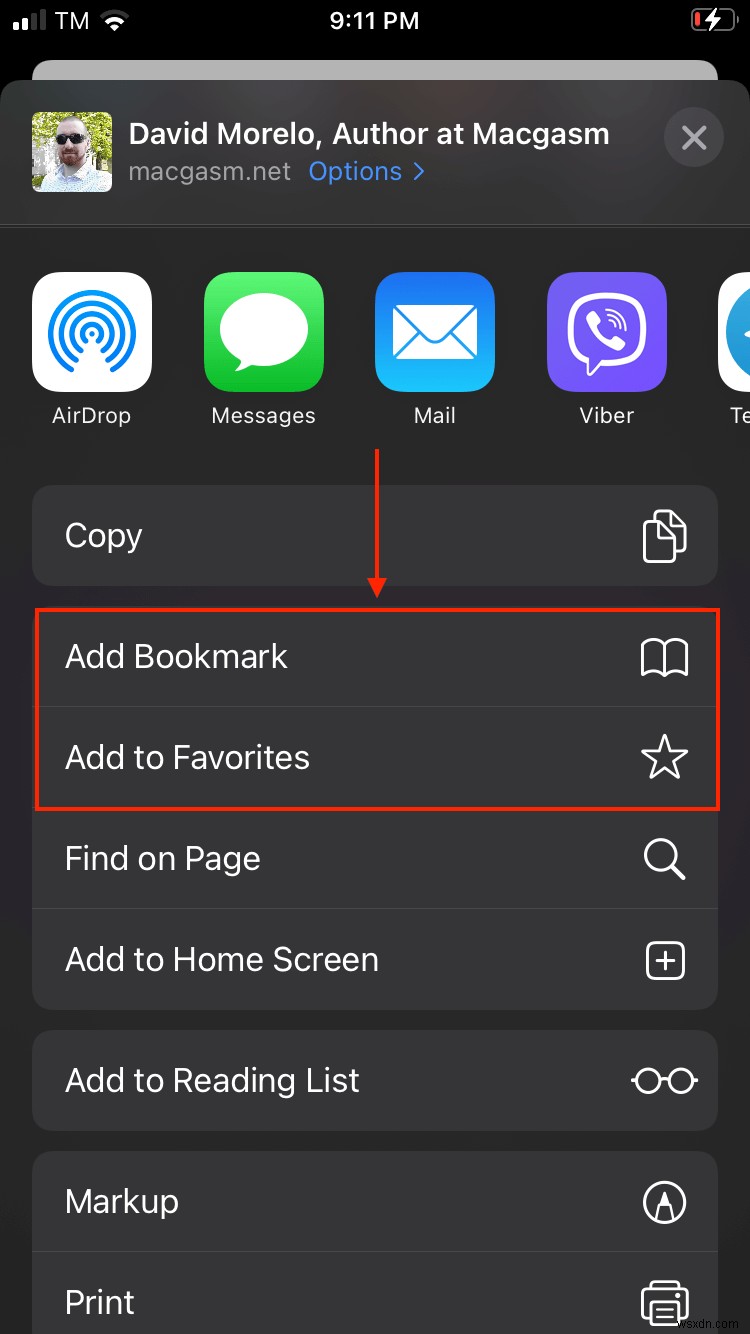The image size is (750, 1334).
Task: Tap Add to Home Screen
Action: click(x=375, y=960)
